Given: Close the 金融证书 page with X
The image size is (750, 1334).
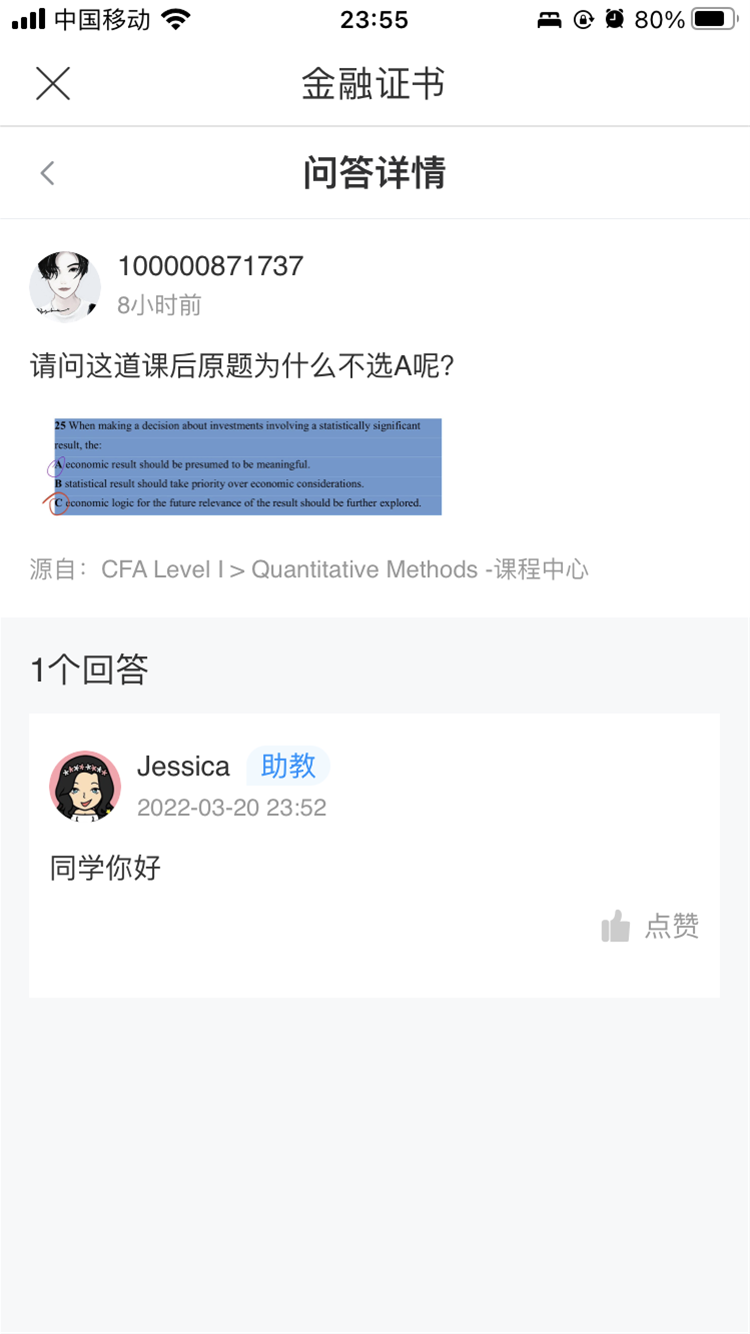Looking at the screenshot, I should 53,83.
